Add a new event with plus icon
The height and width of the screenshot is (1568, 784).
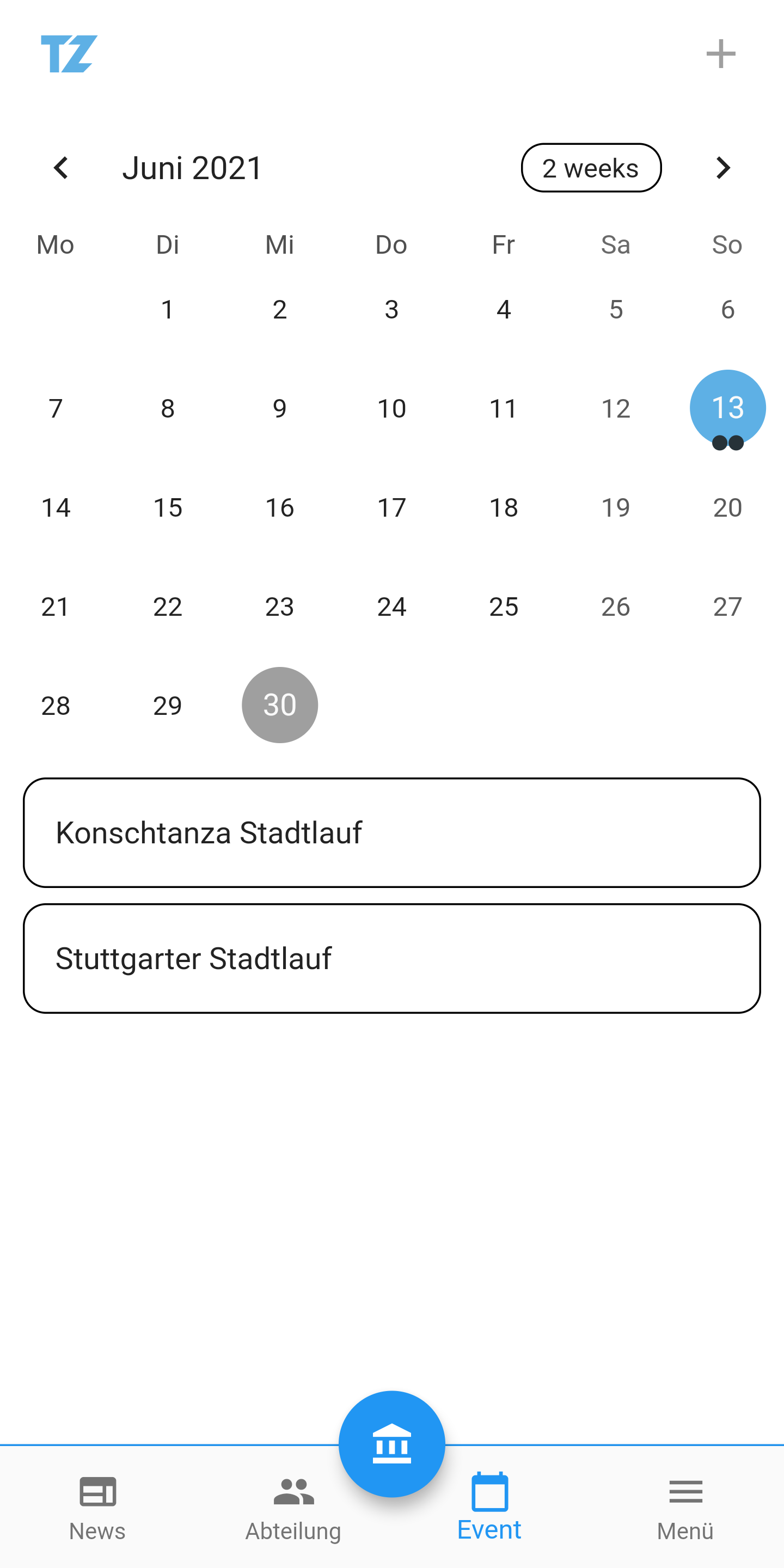[721, 53]
